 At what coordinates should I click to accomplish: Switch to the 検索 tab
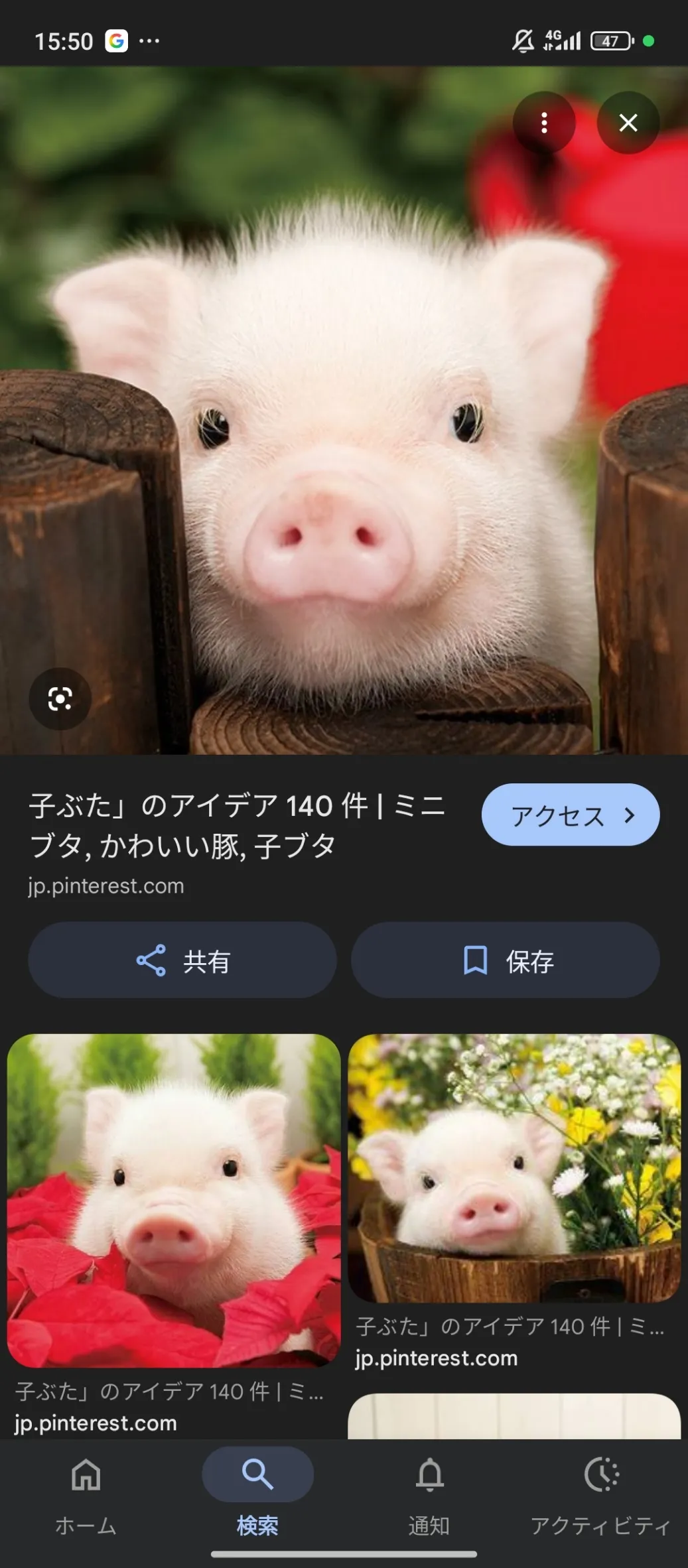click(x=257, y=1496)
